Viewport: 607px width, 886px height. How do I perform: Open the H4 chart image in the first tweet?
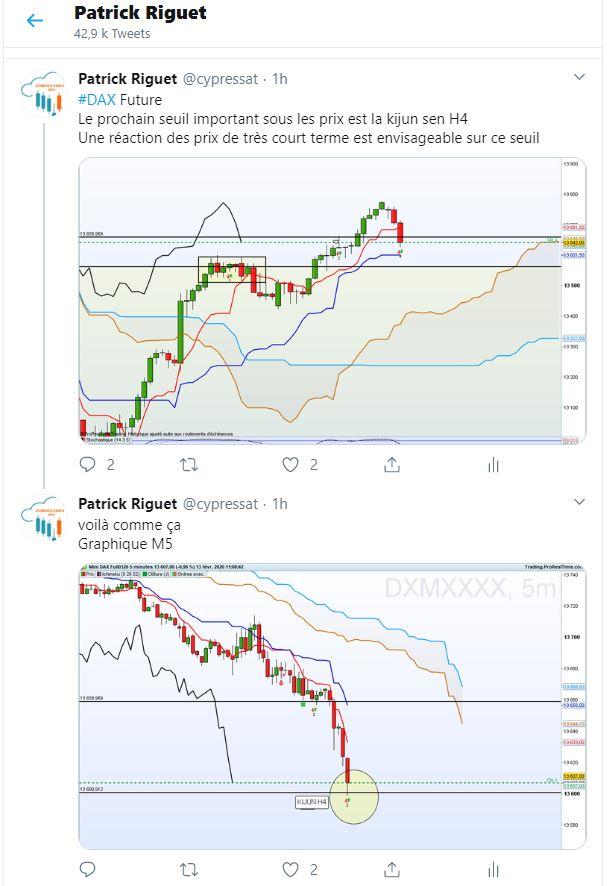click(332, 300)
